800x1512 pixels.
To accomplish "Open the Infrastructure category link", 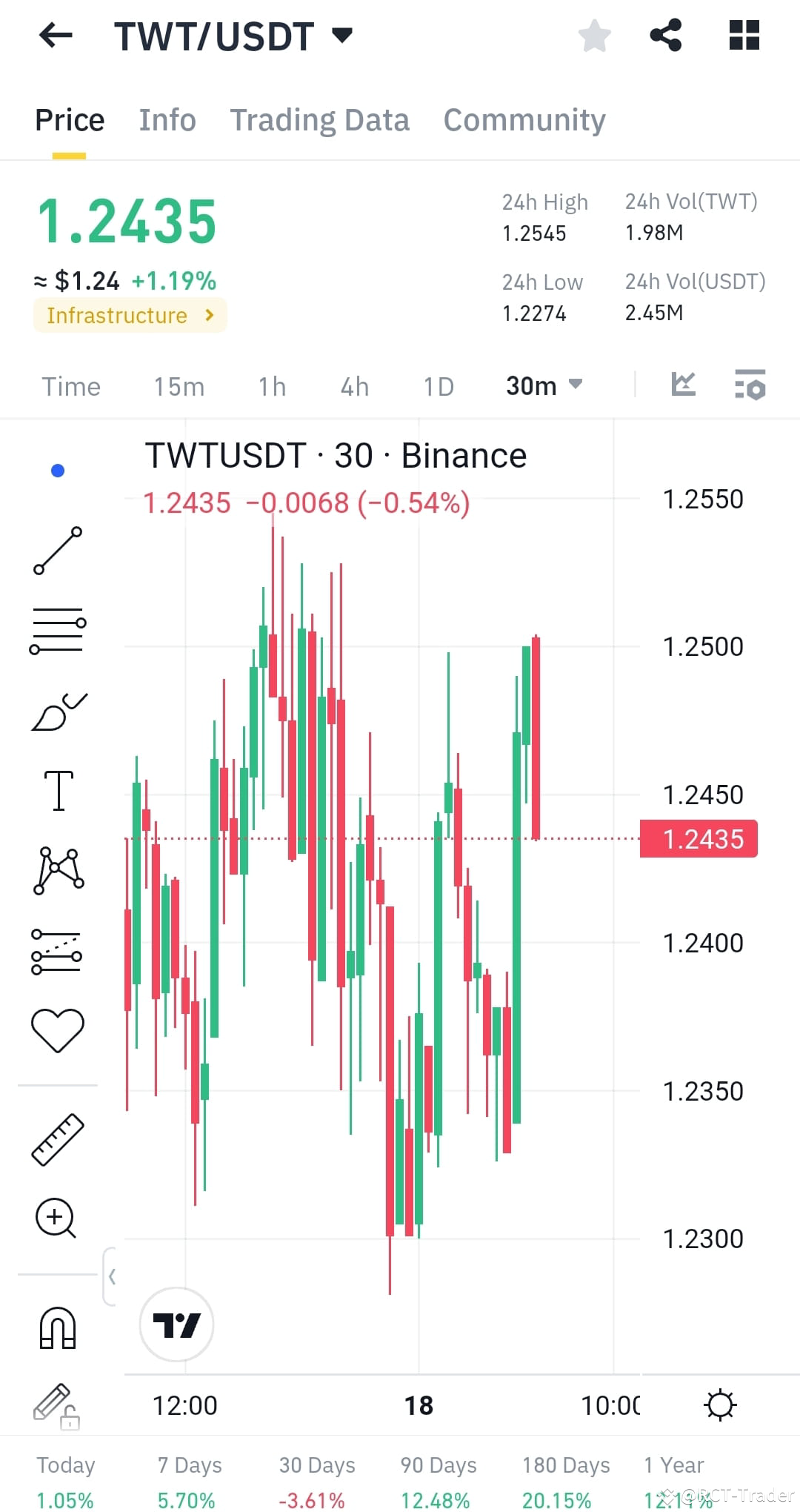I will coord(130,315).
